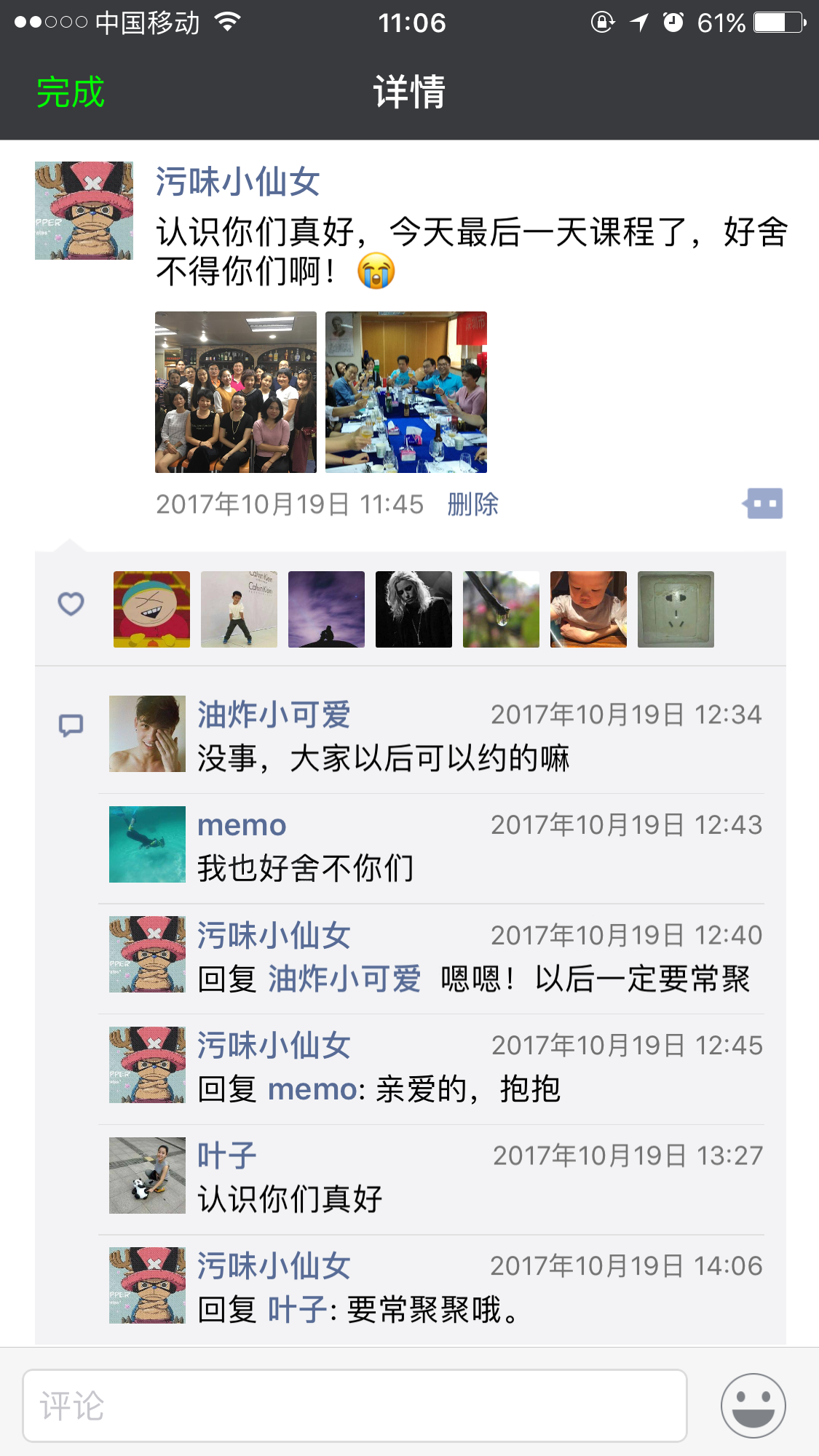Viewport: 819px width, 1456px height.
Task: Reply to 叶子's comment 认识你们真好
Action: 290,1199
